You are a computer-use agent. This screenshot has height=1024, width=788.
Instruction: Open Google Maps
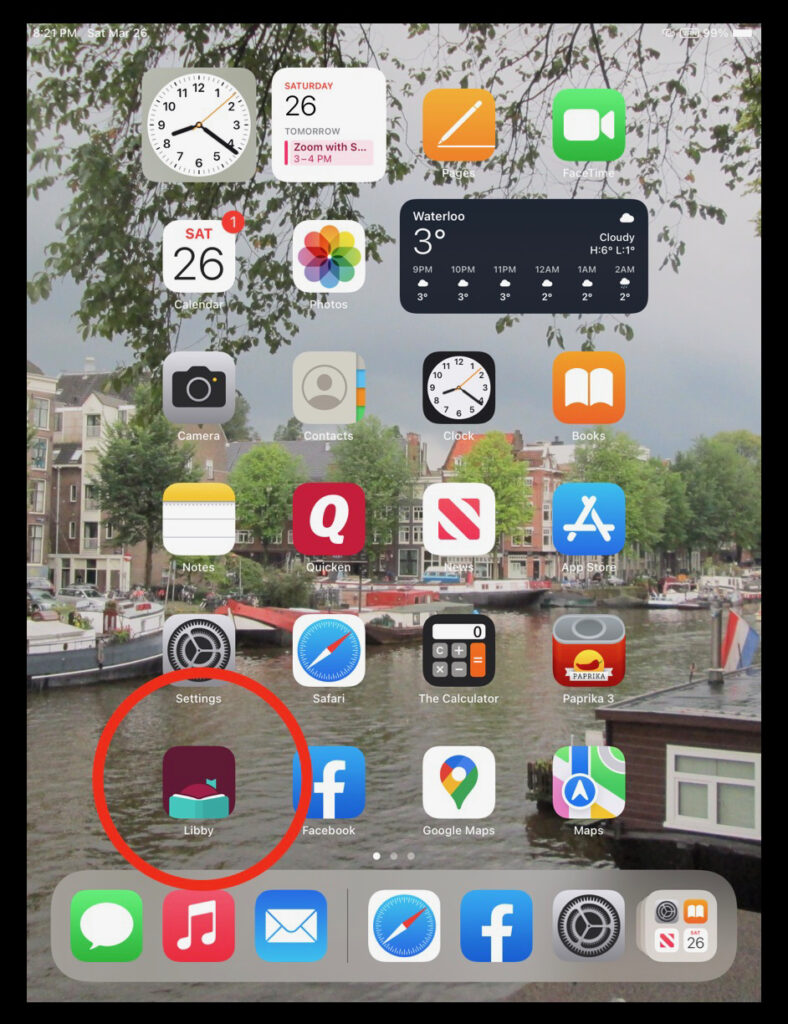click(x=459, y=782)
